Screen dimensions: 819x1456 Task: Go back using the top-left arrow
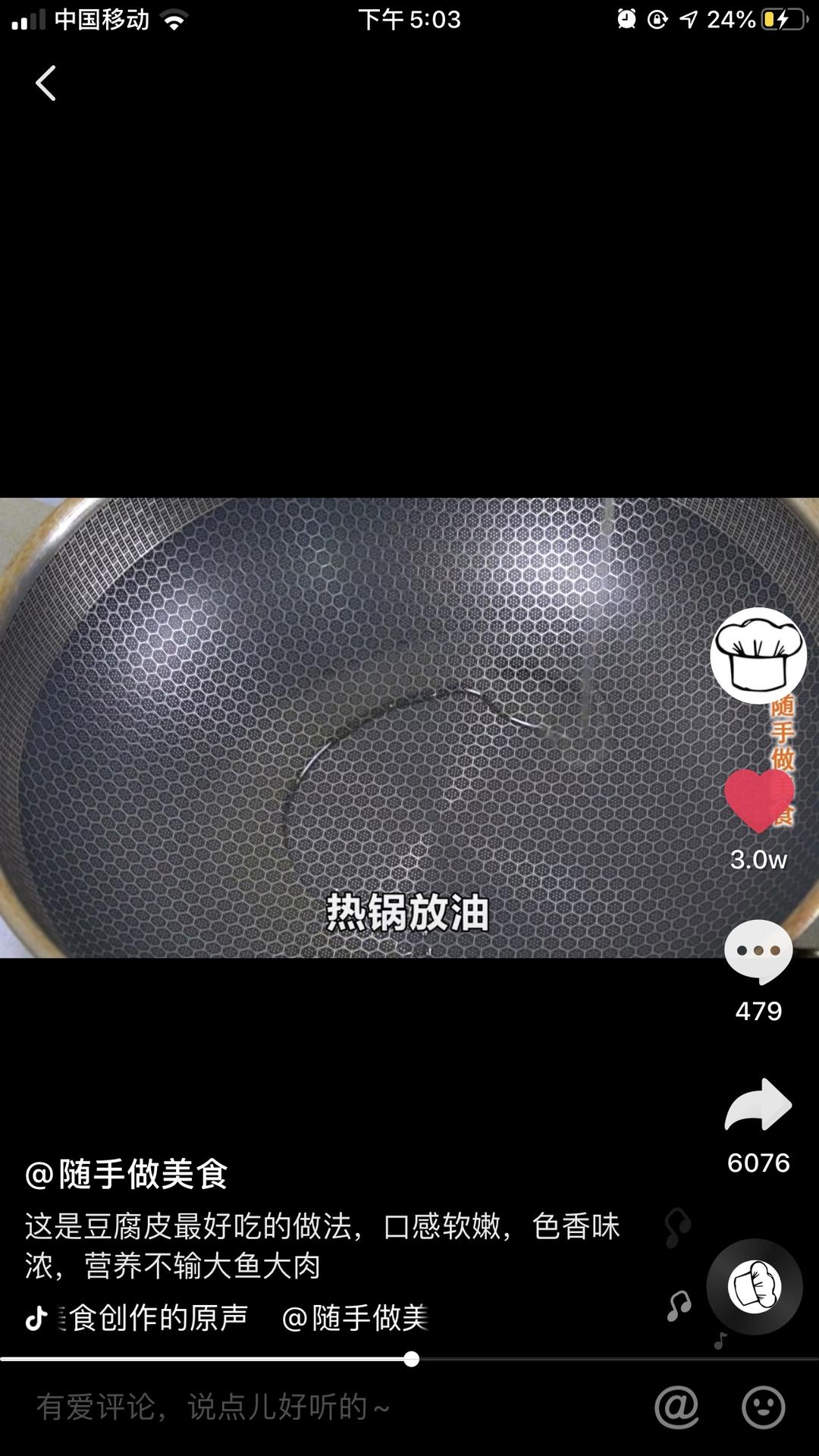[x=45, y=83]
